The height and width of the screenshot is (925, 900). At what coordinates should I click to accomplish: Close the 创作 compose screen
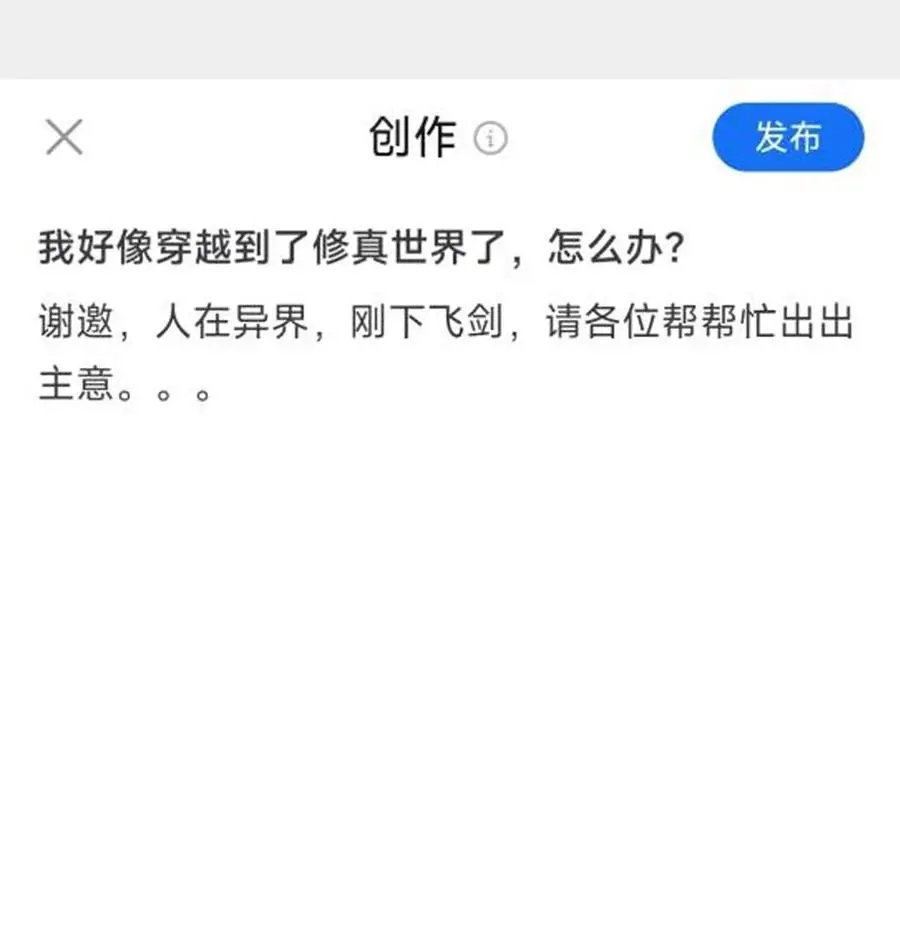click(64, 137)
